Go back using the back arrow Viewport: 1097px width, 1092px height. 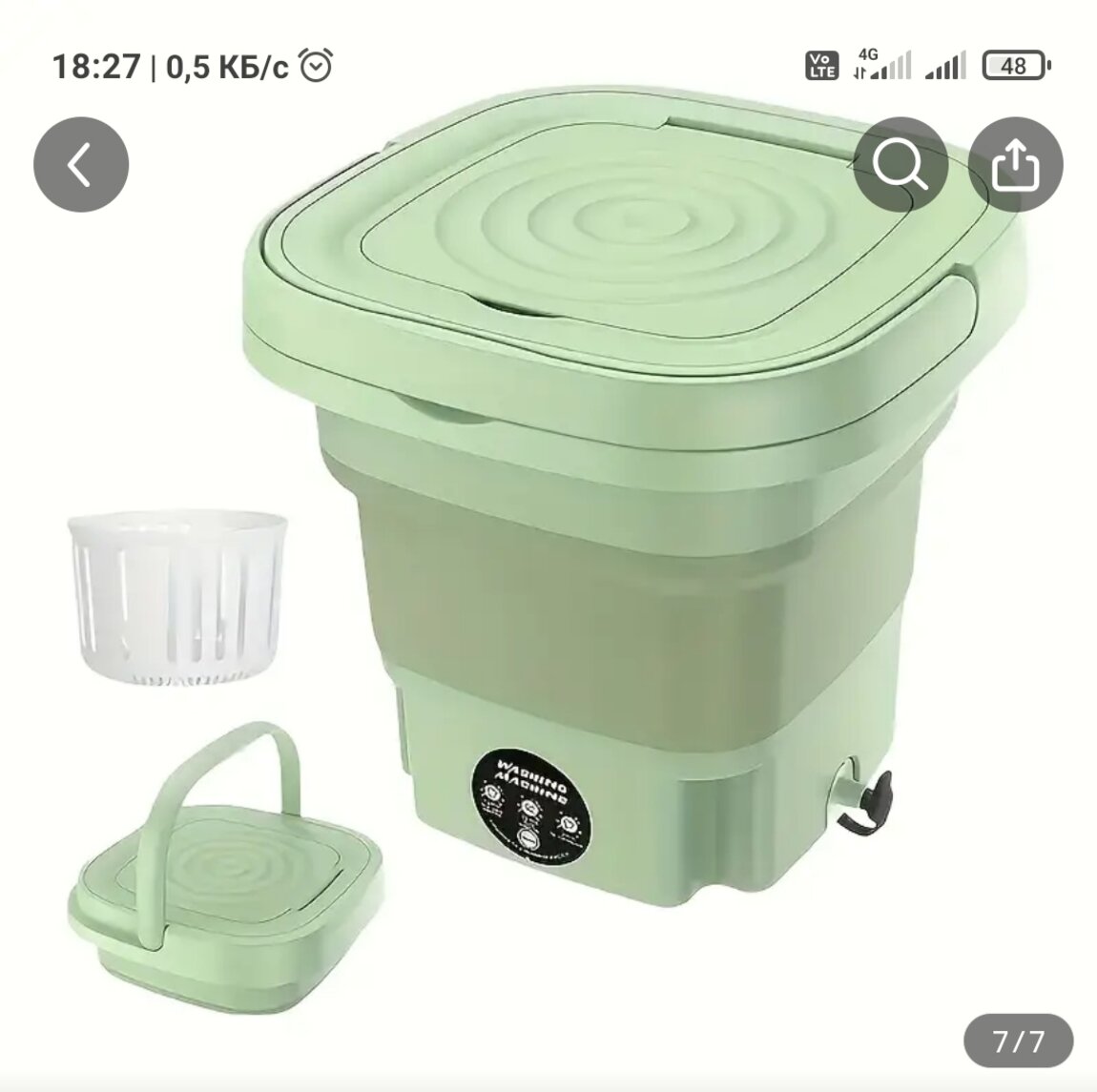(x=81, y=164)
